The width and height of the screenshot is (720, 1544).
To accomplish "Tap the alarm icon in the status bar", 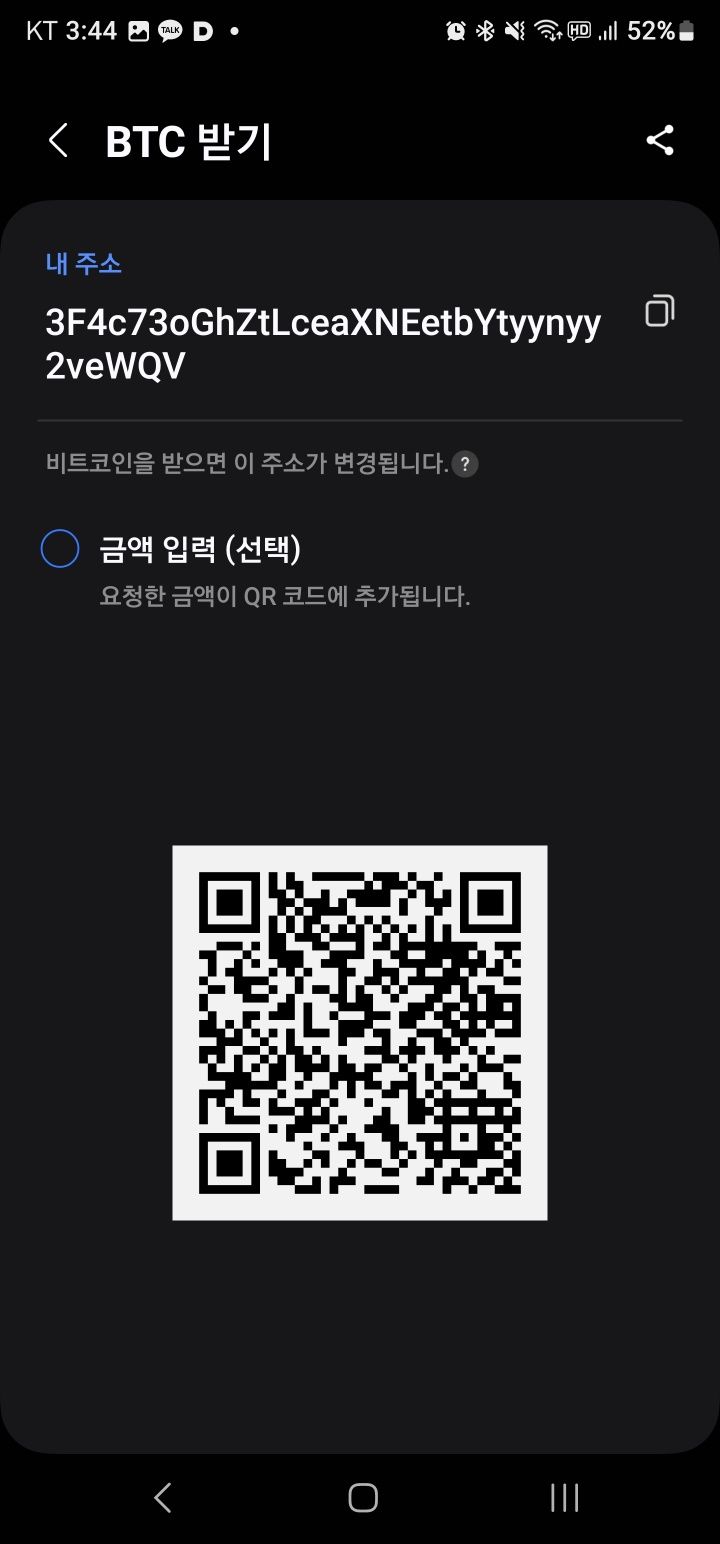I will click(x=455, y=30).
